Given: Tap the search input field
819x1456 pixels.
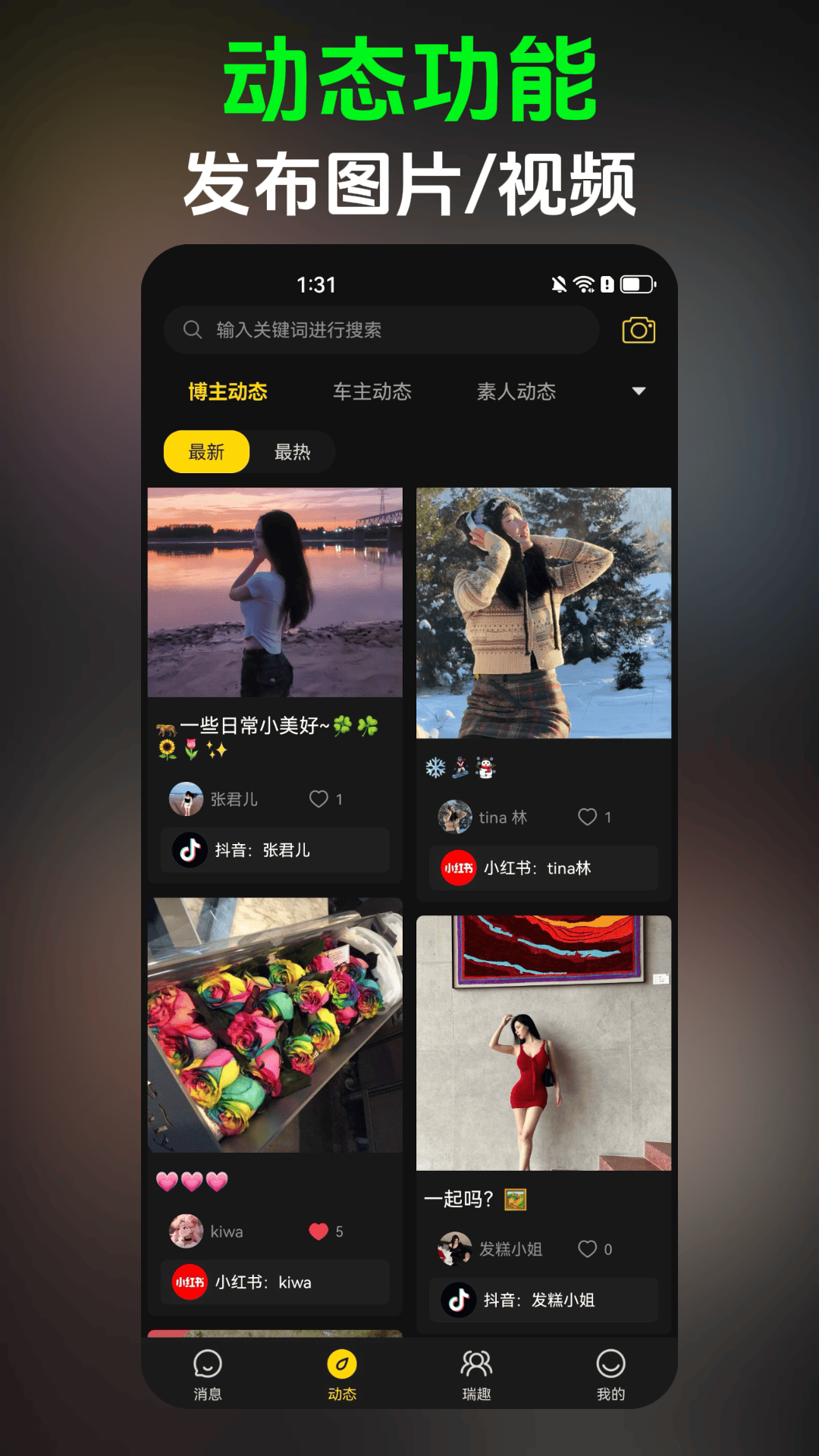Looking at the screenshot, I should [379, 330].
